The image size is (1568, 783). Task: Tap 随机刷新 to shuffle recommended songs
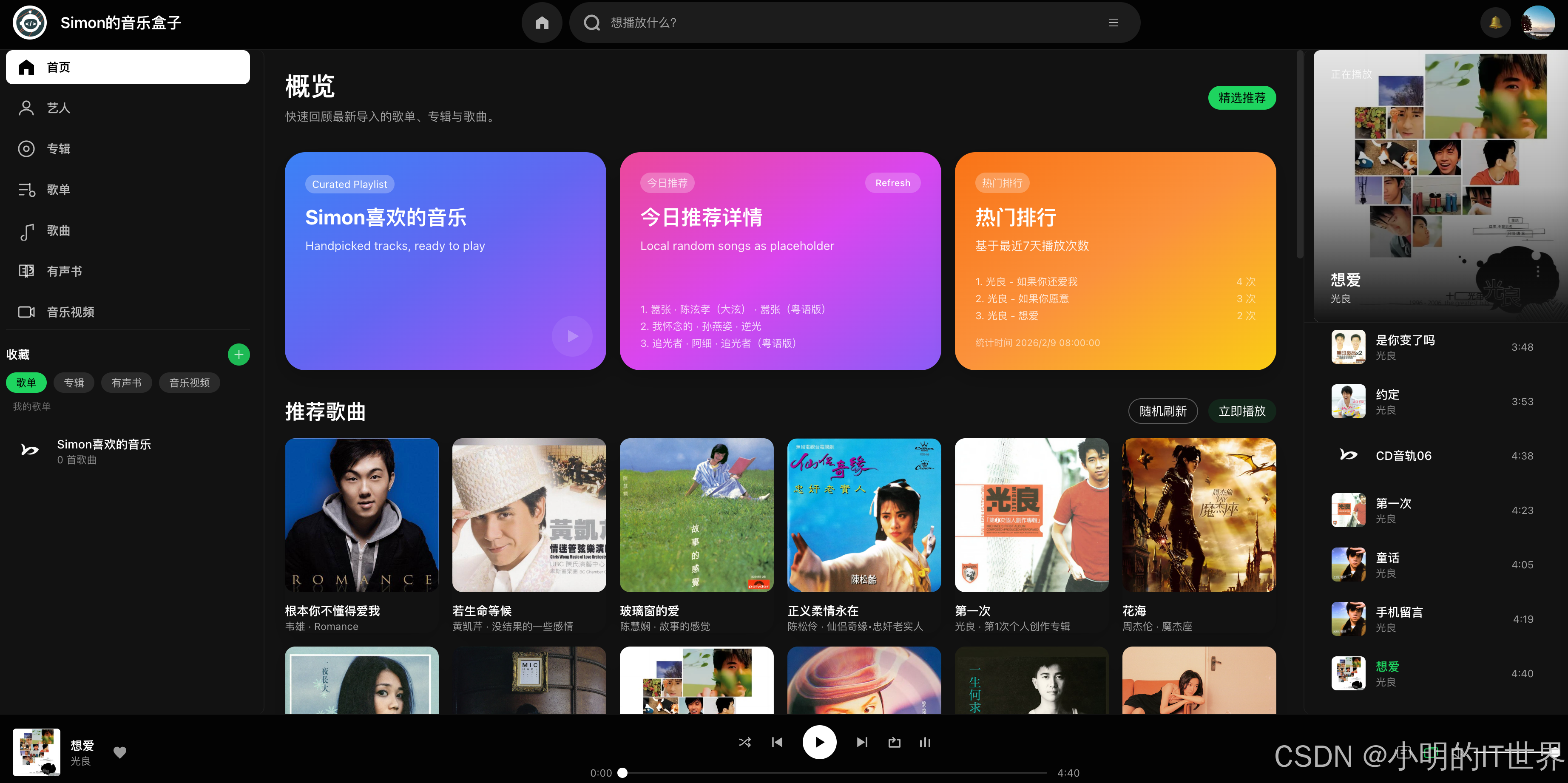click(1163, 411)
